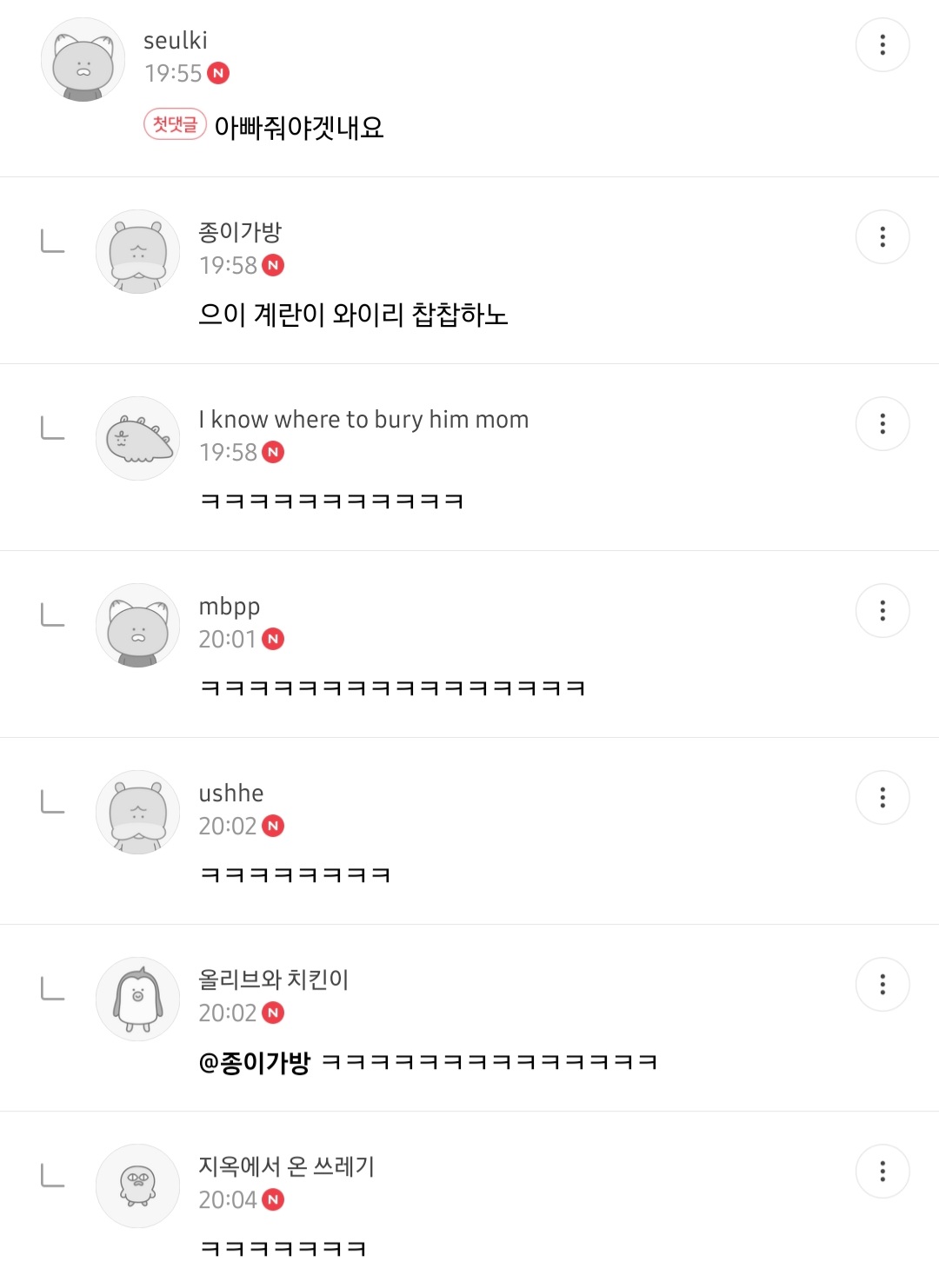
Task: Click the reply indent arrow on ushhe's comment
Action: coord(52,802)
